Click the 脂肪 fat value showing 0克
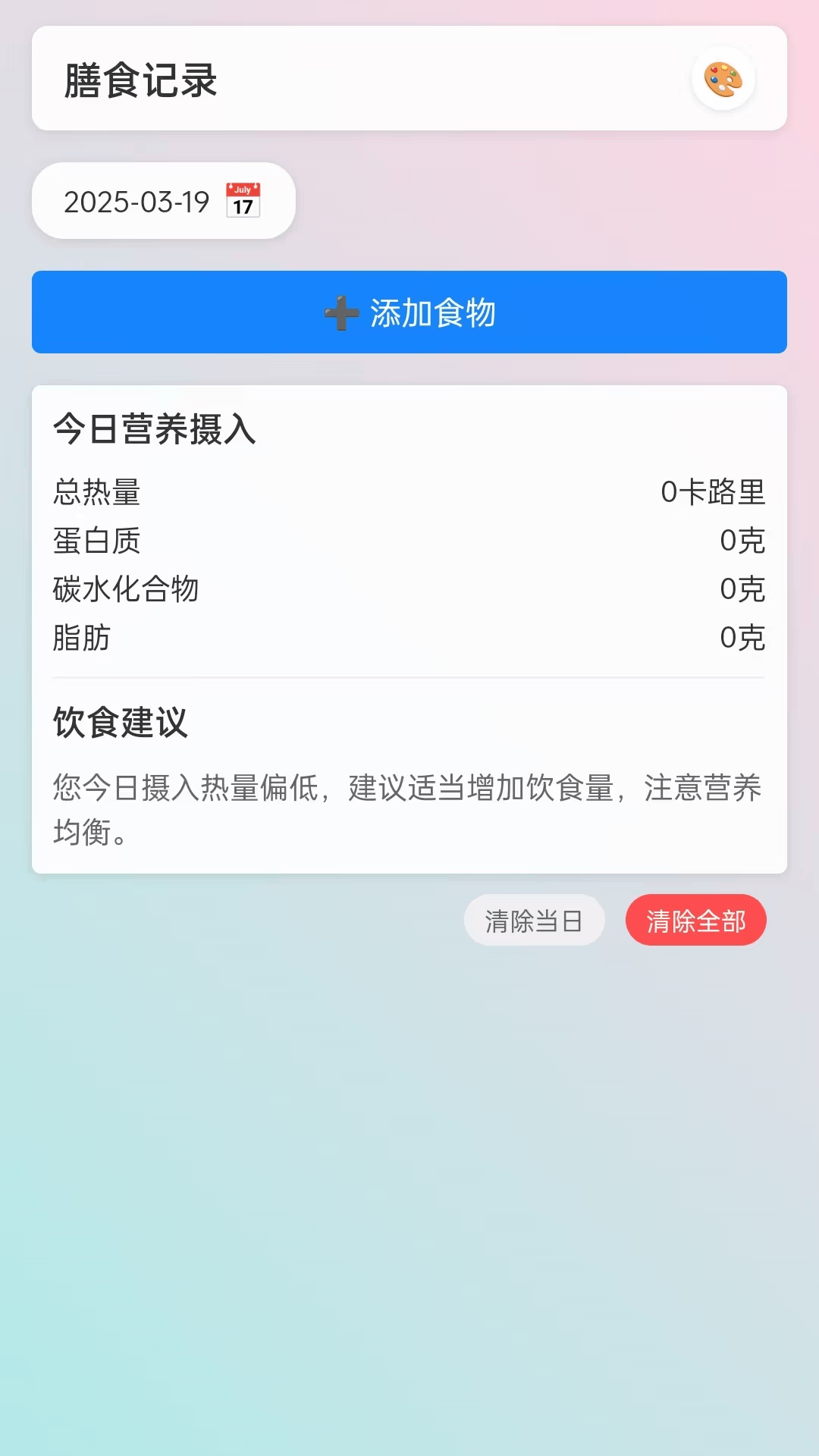This screenshot has height=1456, width=819. (x=742, y=638)
